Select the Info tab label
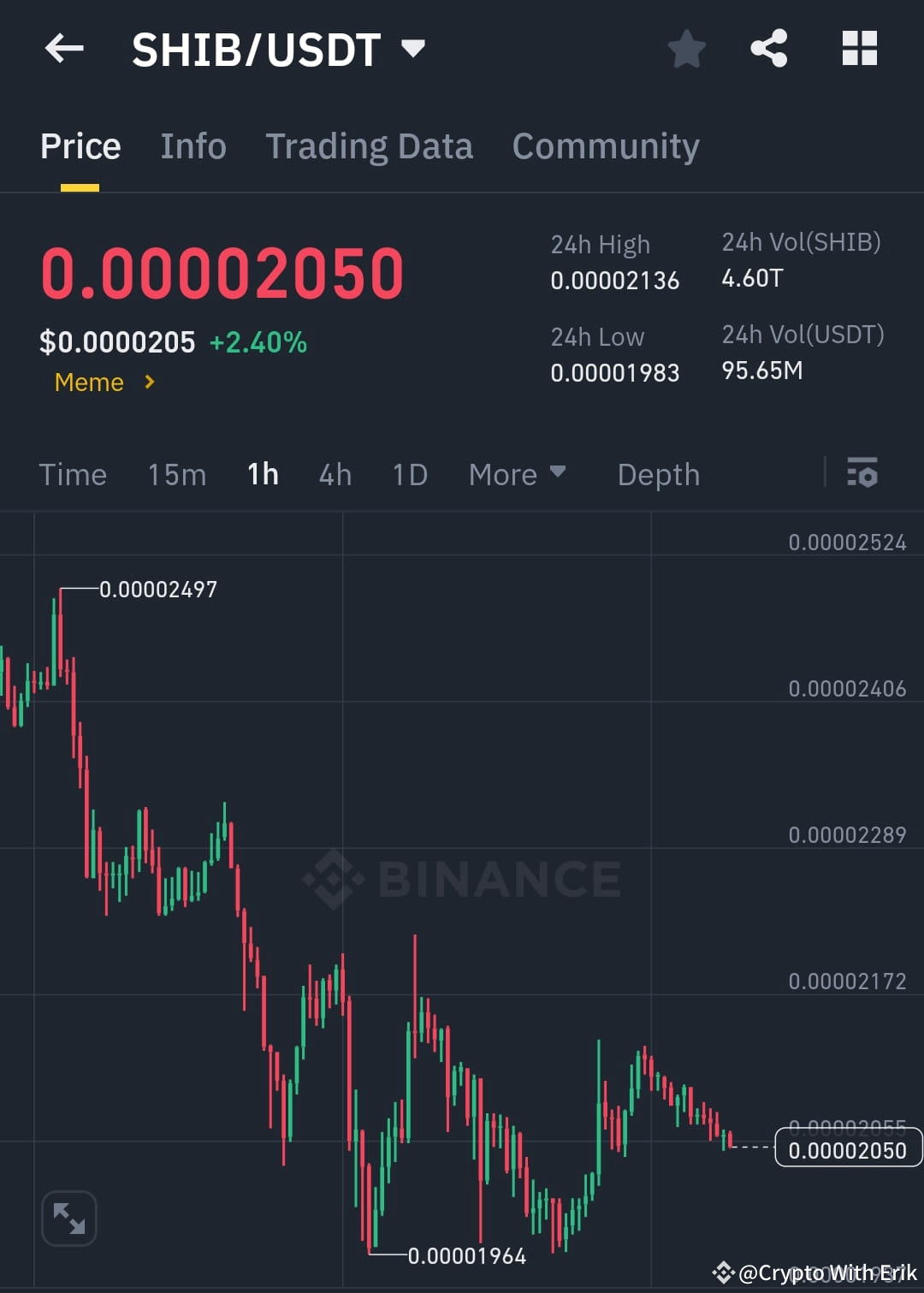Viewport: 924px width, 1293px height. 192,146
